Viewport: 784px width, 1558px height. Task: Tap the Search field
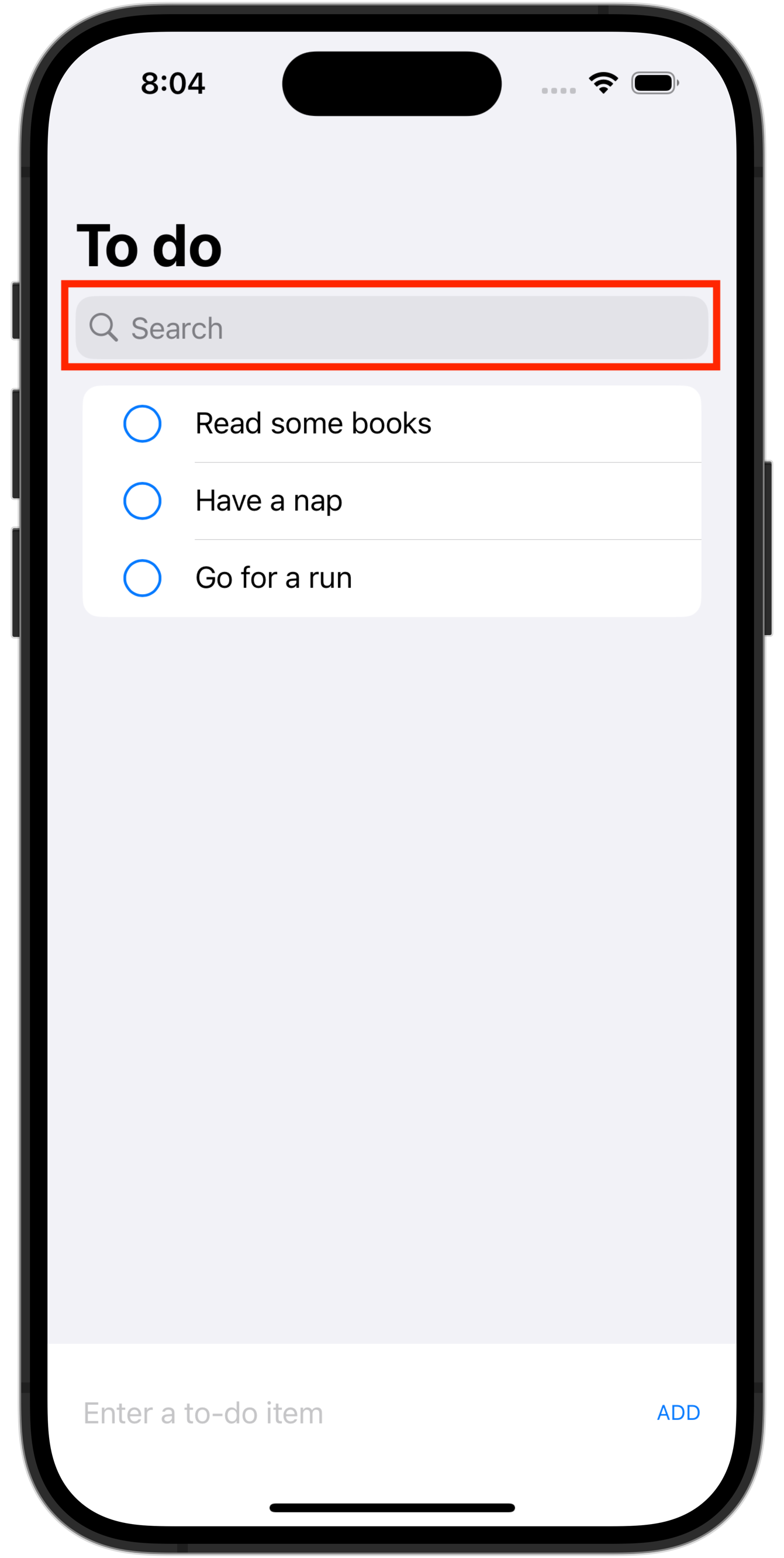pos(391,328)
